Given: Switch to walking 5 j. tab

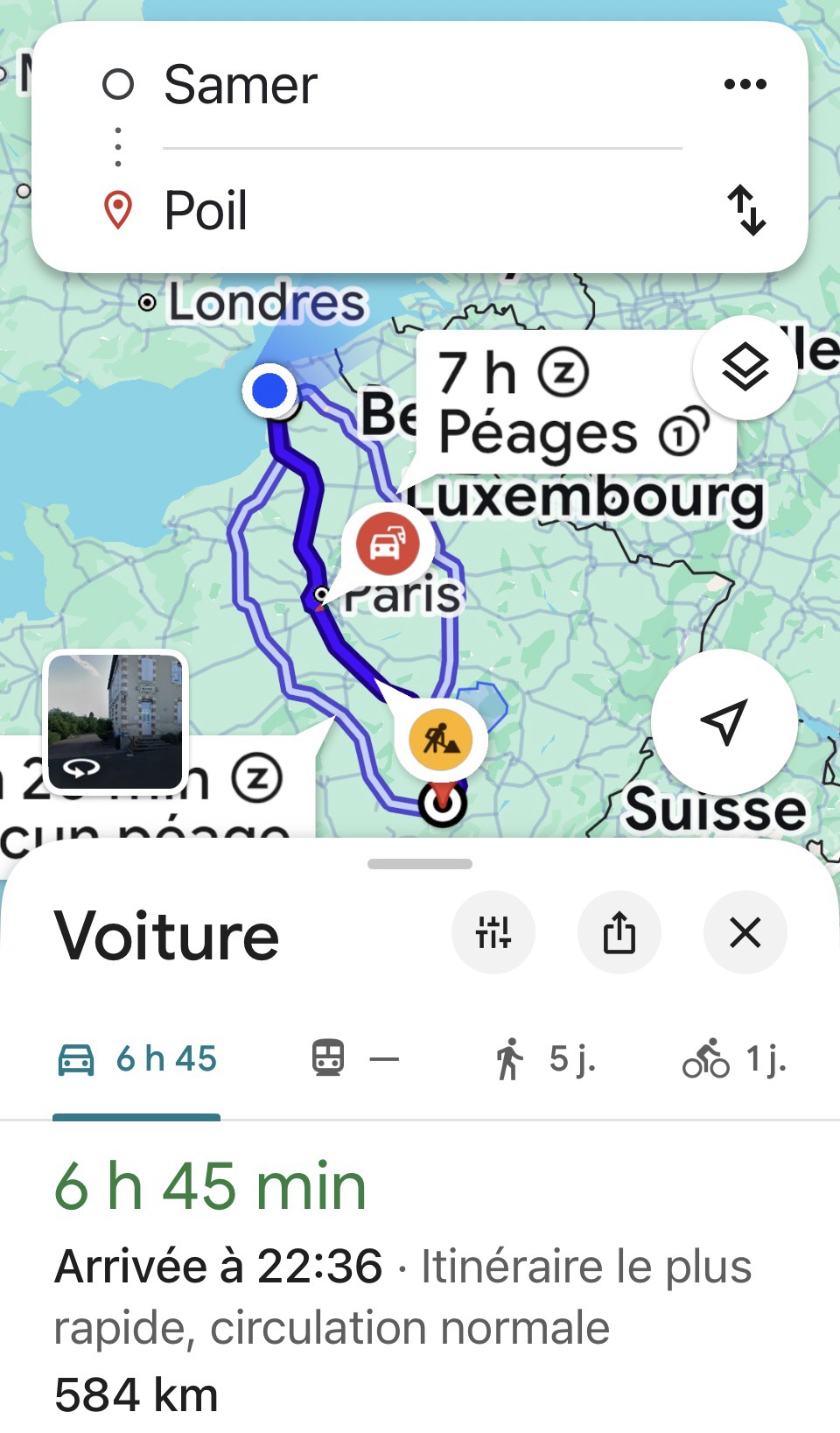Looking at the screenshot, I should pyautogui.click(x=544, y=1059).
